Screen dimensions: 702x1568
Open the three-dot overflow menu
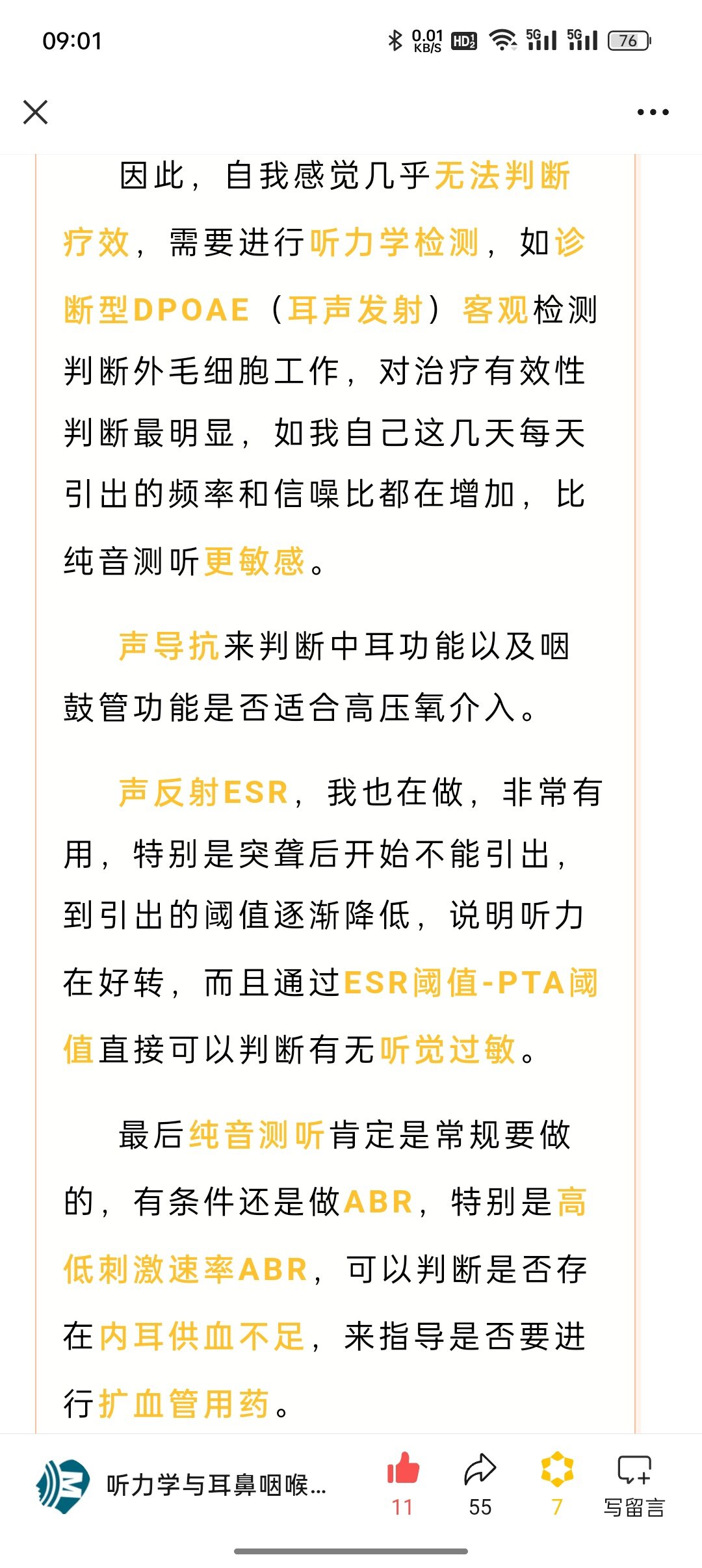(x=653, y=112)
